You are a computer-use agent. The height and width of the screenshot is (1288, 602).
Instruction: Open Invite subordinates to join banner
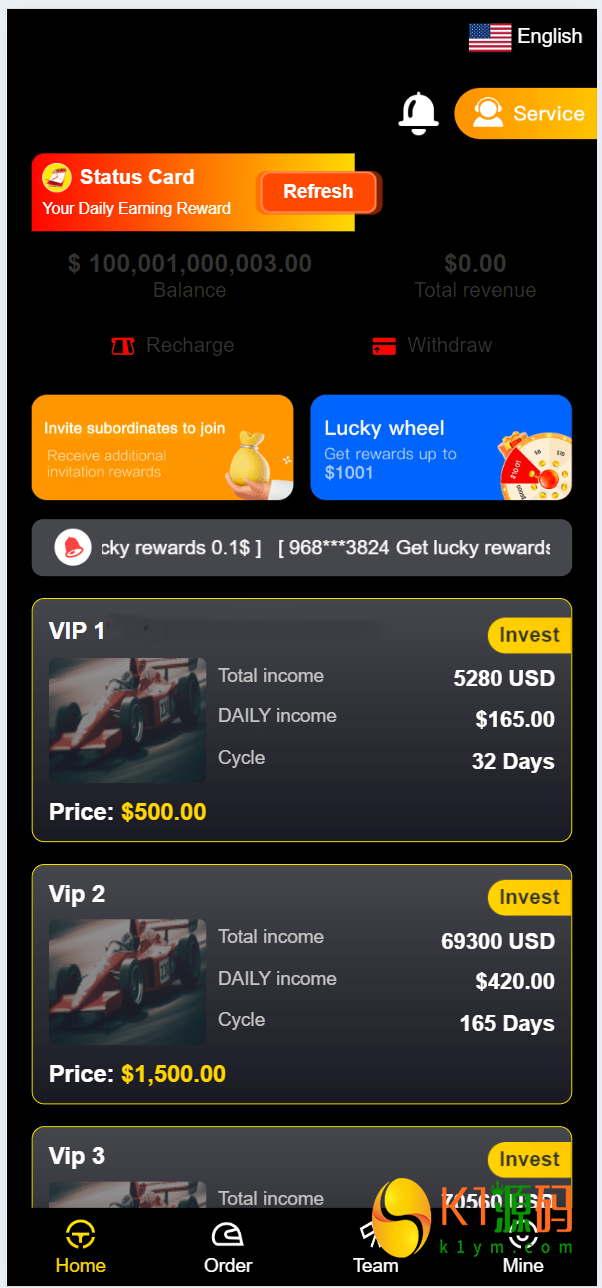(162, 447)
